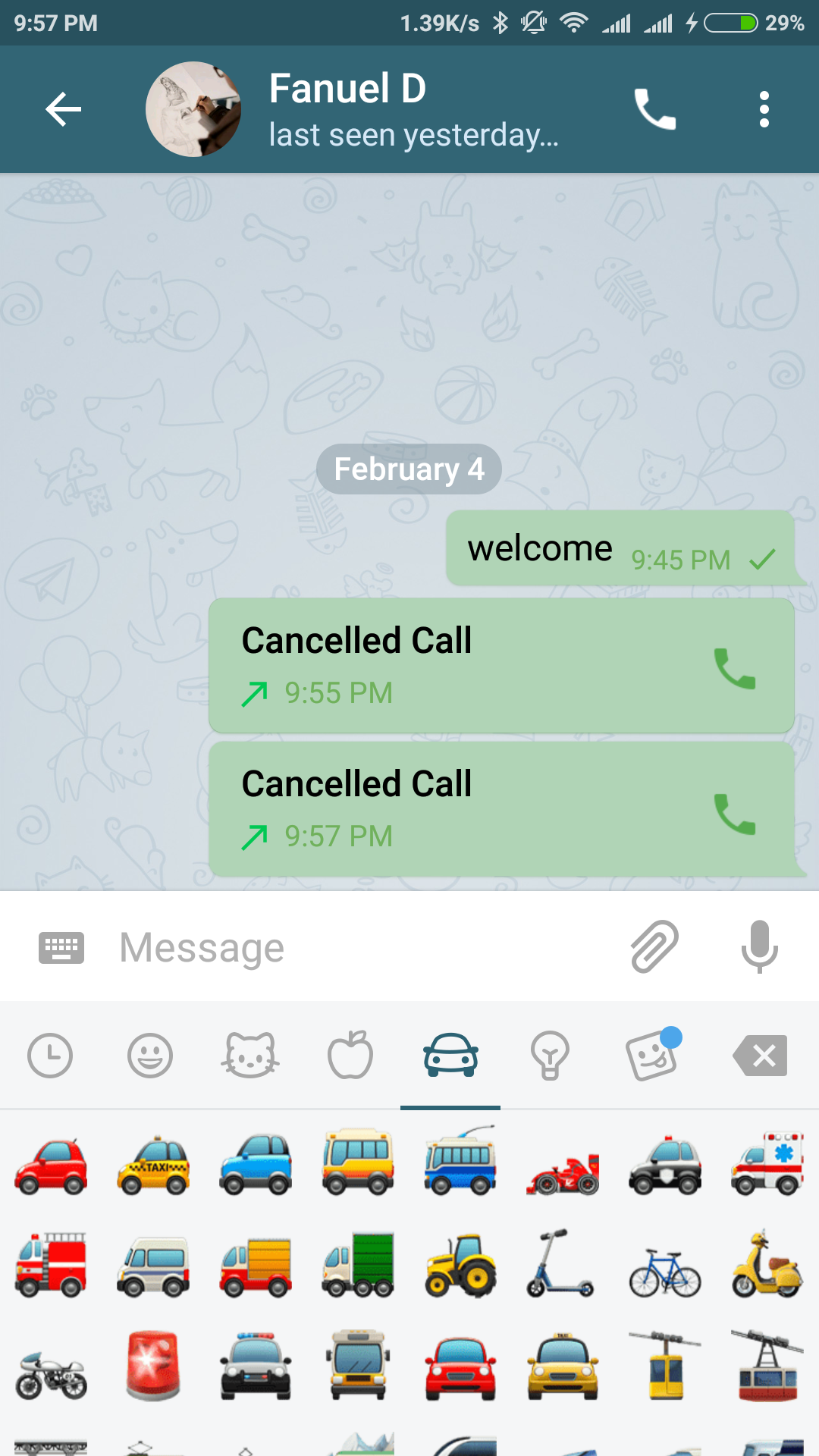Switch to the food emoji tab
Screen dimensions: 819x1456
350,1056
